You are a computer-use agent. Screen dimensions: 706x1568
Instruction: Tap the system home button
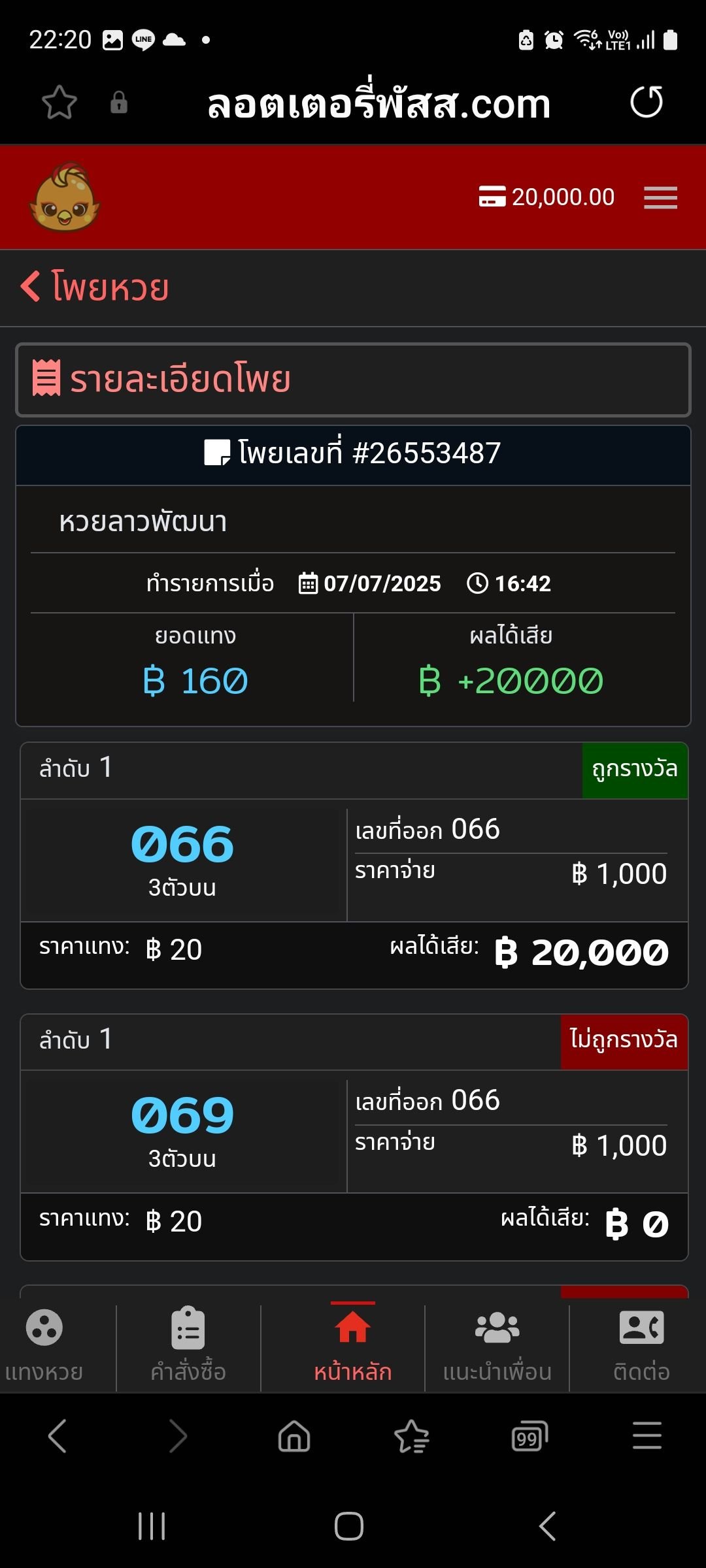(349, 1526)
